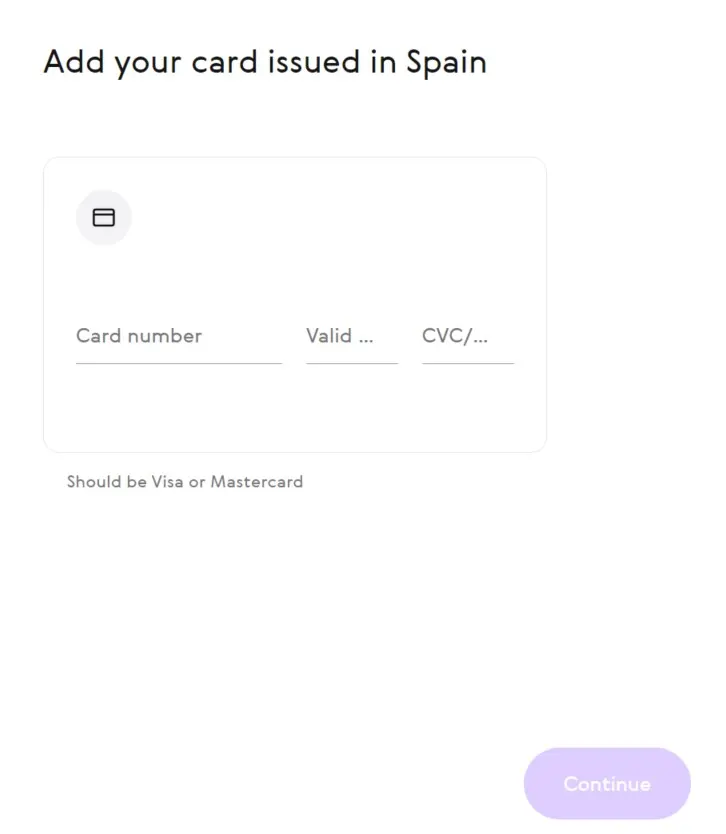
Task: Tap the Continue button
Action: point(606,784)
